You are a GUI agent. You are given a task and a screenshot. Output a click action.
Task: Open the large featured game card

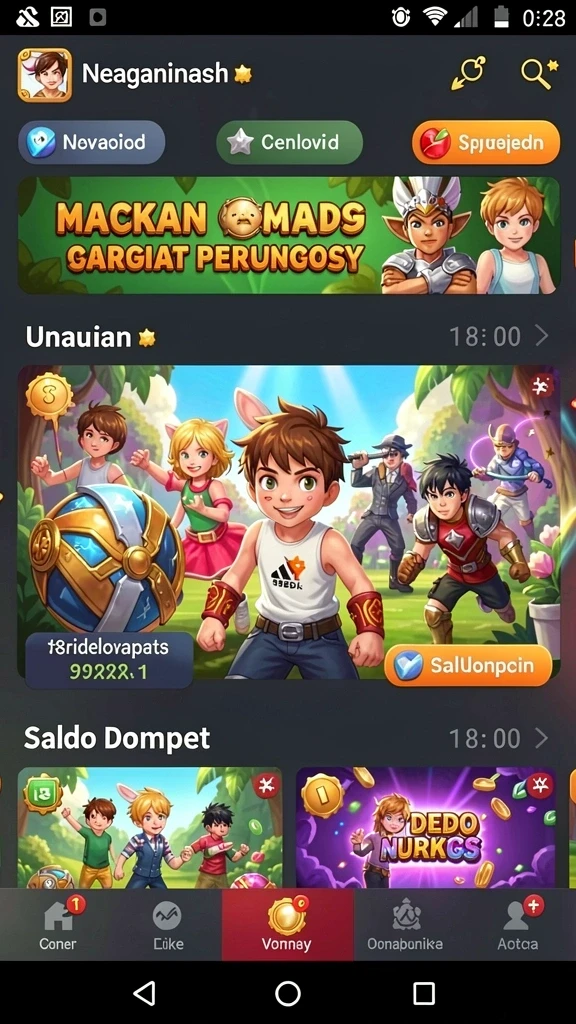pyautogui.click(x=289, y=522)
